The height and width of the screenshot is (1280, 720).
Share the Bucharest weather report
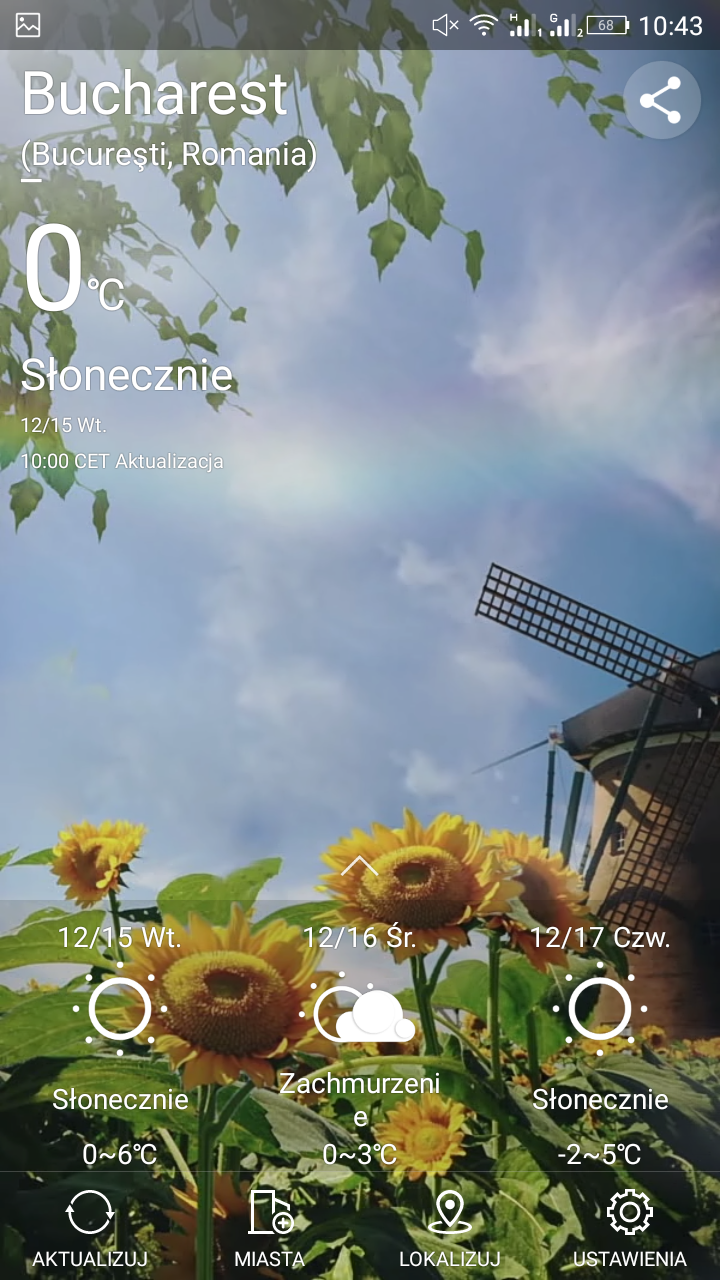pos(660,101)
